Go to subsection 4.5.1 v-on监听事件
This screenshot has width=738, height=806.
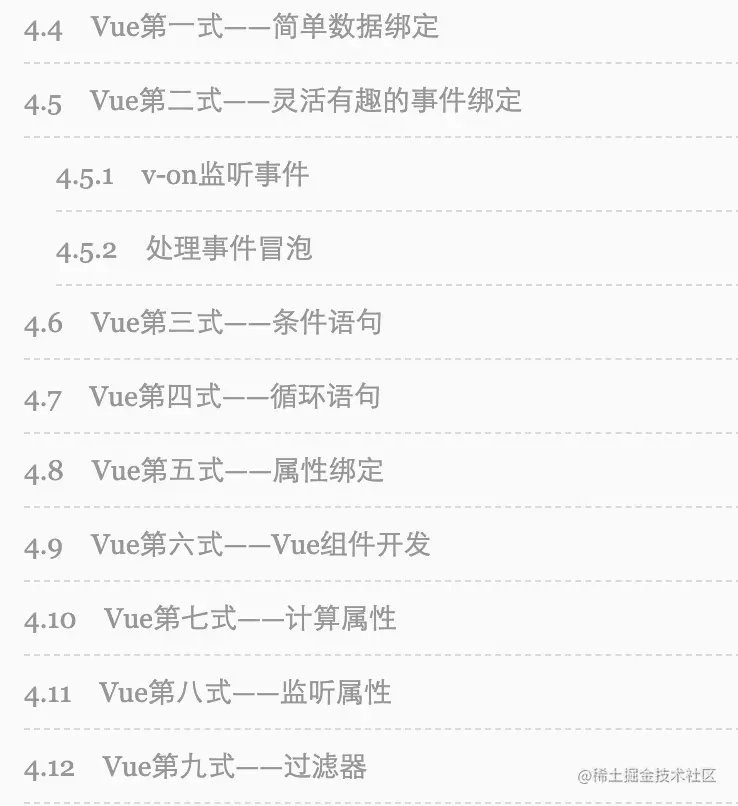click(225, 175)
